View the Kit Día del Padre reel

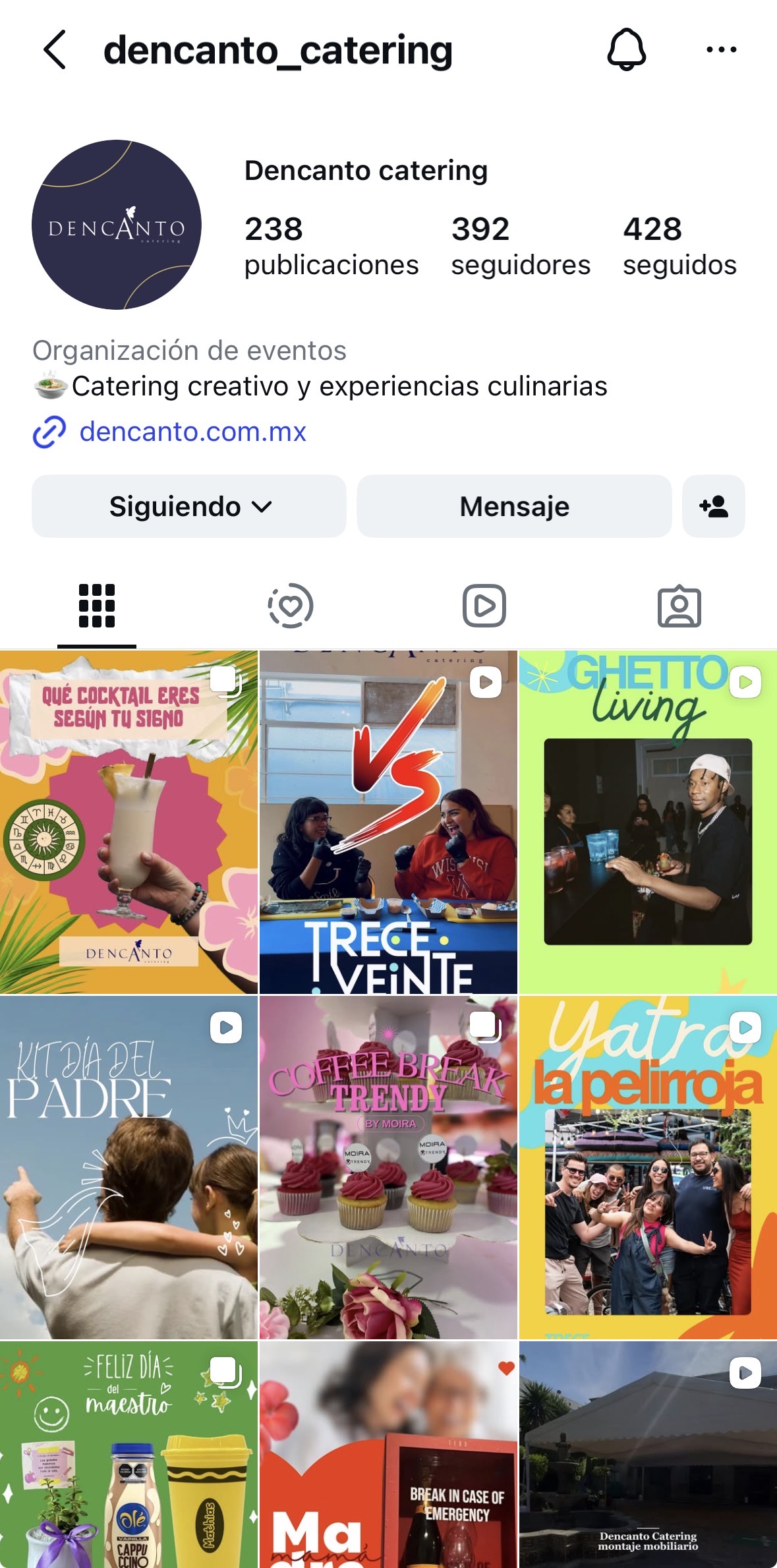pos(129,1167)
